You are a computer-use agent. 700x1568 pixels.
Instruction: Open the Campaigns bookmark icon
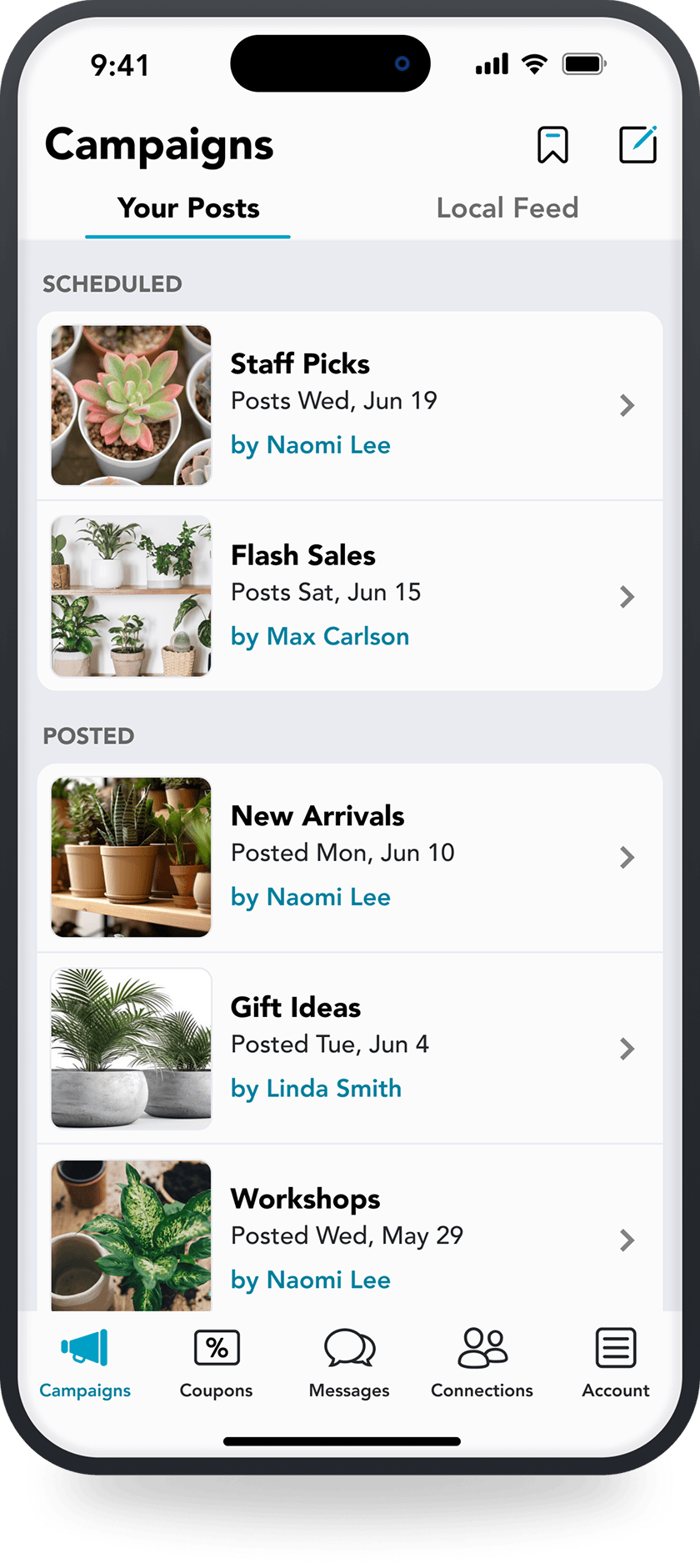pyautogui.click(x=554, y=144)
